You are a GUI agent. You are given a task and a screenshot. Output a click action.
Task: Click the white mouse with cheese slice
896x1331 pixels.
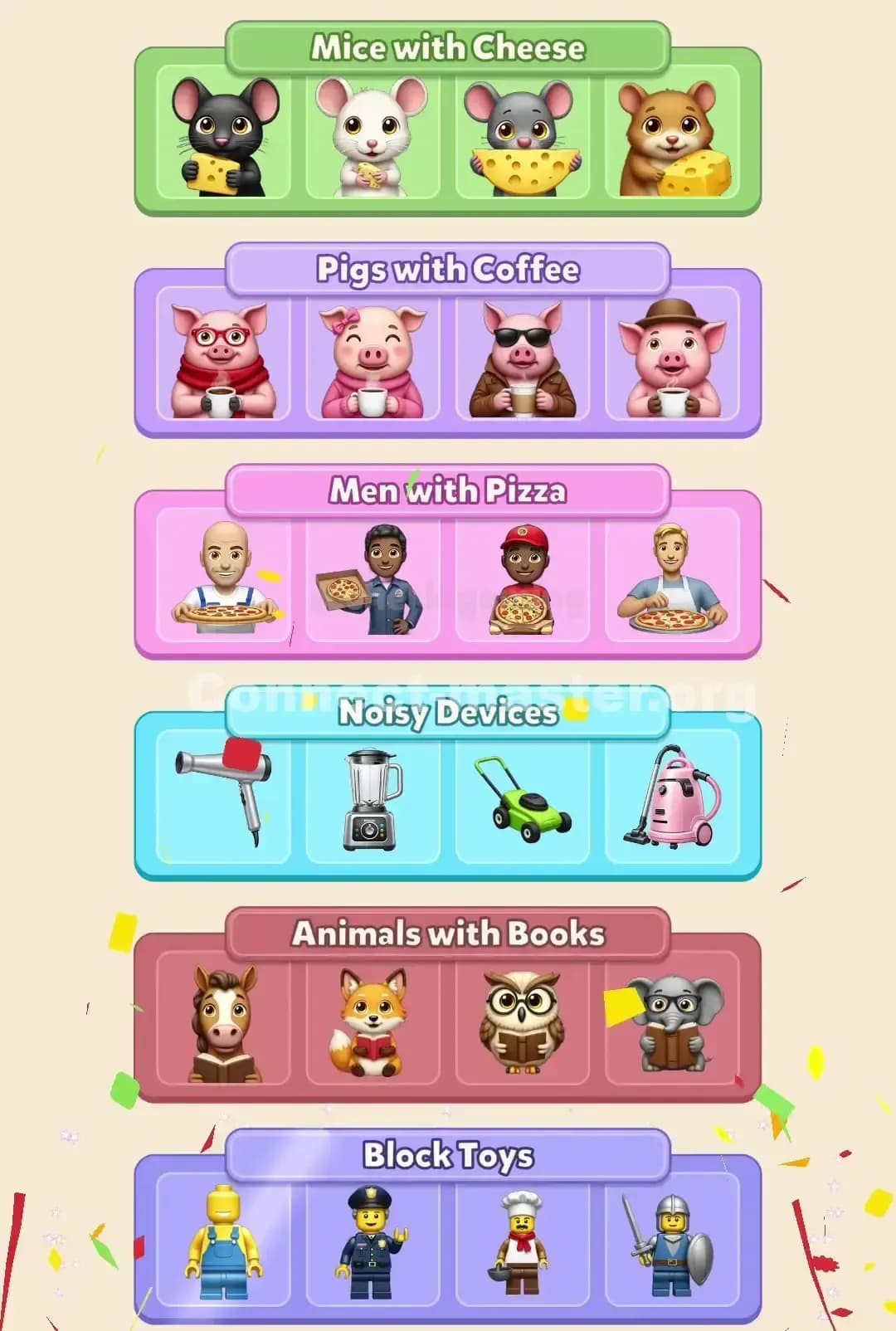372,137
